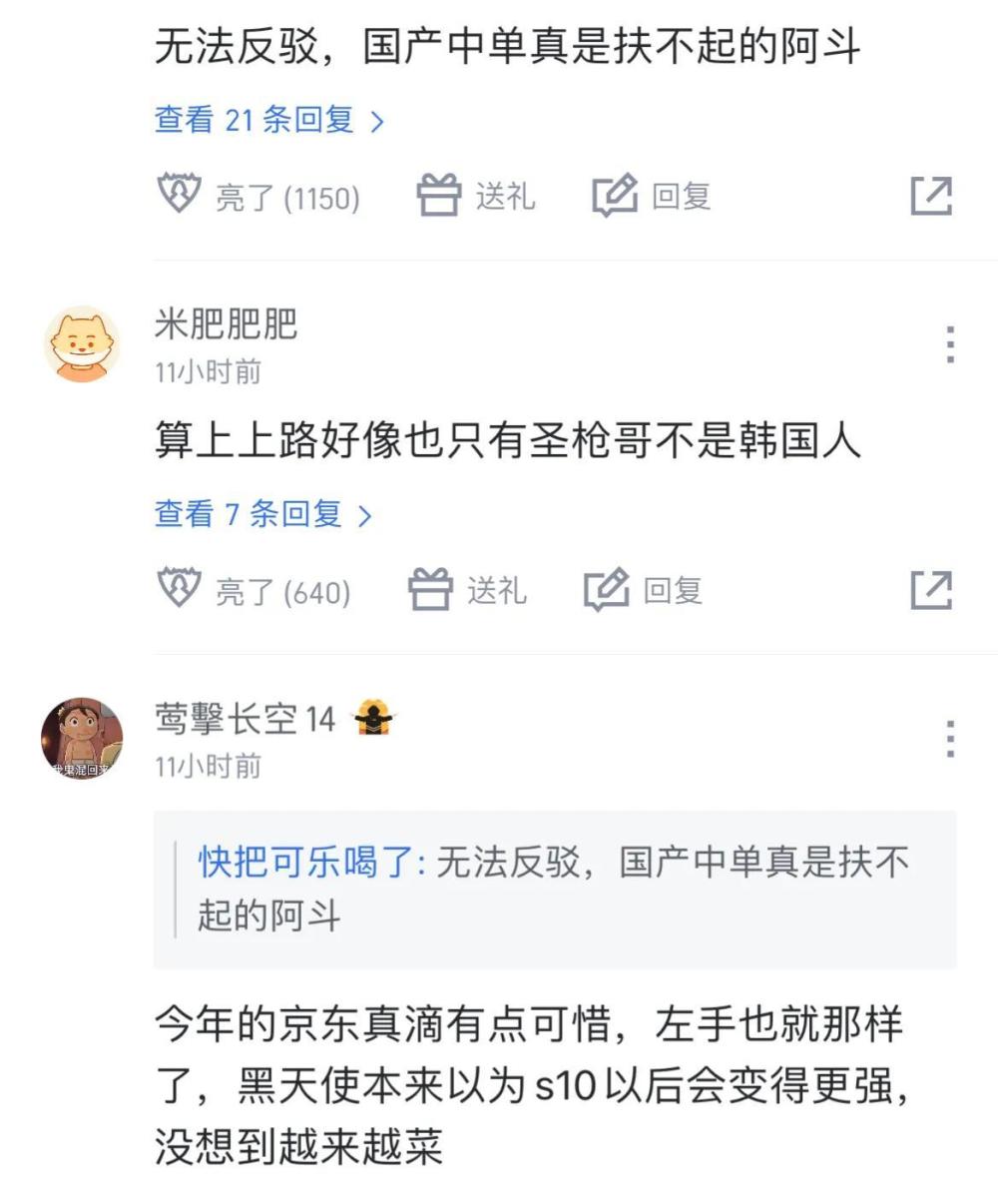Share the comment with 1150 likes
Image resolution: width=998 pixels, height=1204 pixels.
click(931, 196)
